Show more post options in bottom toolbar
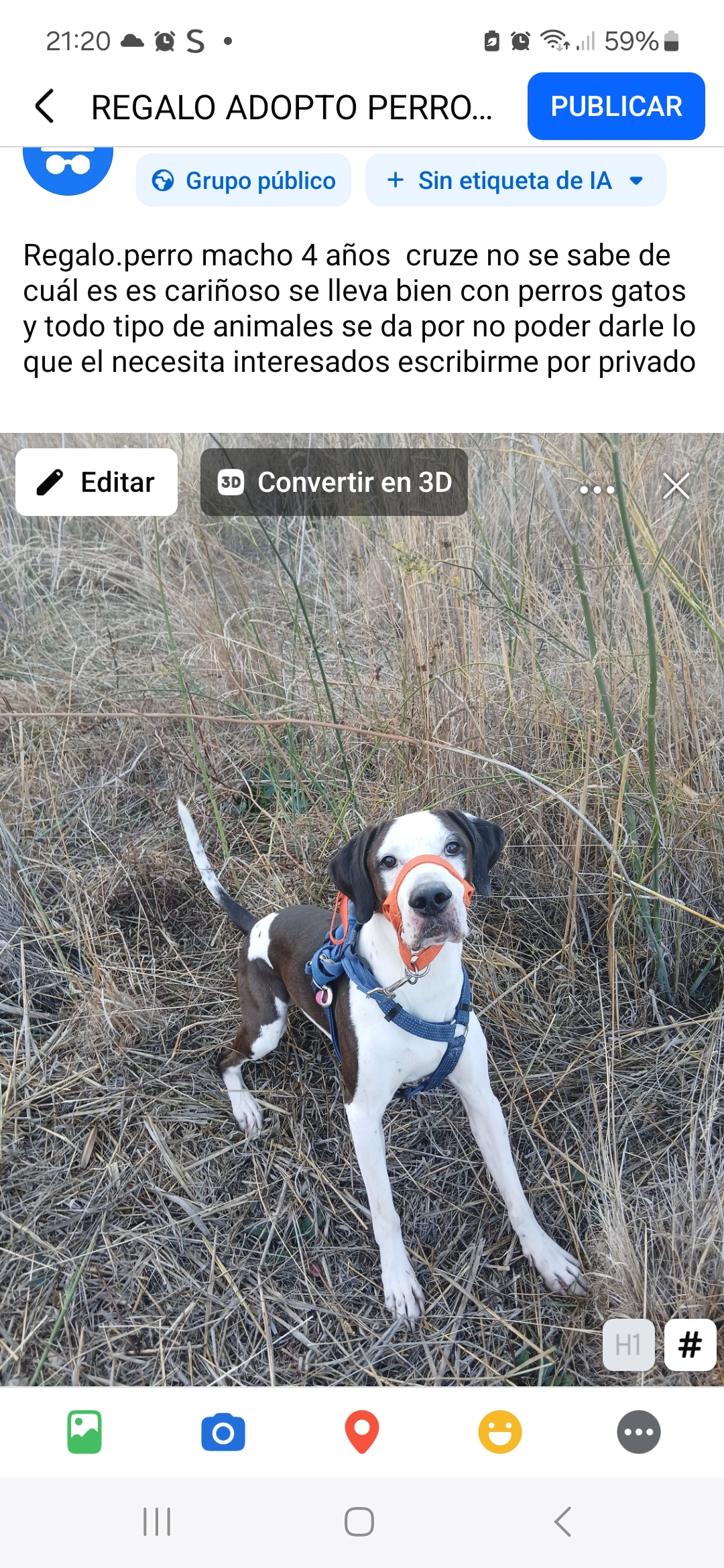The width and height of the screenshot is (724, 1568). click(638, 1432)
